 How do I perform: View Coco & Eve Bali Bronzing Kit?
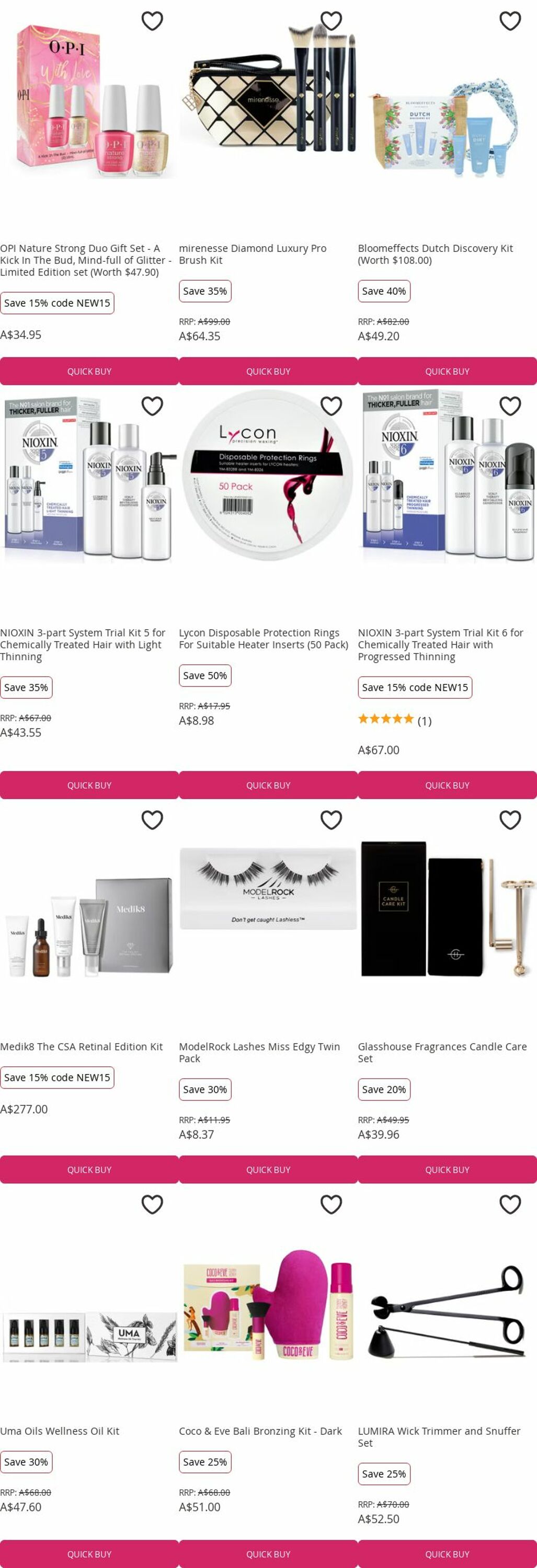point(260,1431)
